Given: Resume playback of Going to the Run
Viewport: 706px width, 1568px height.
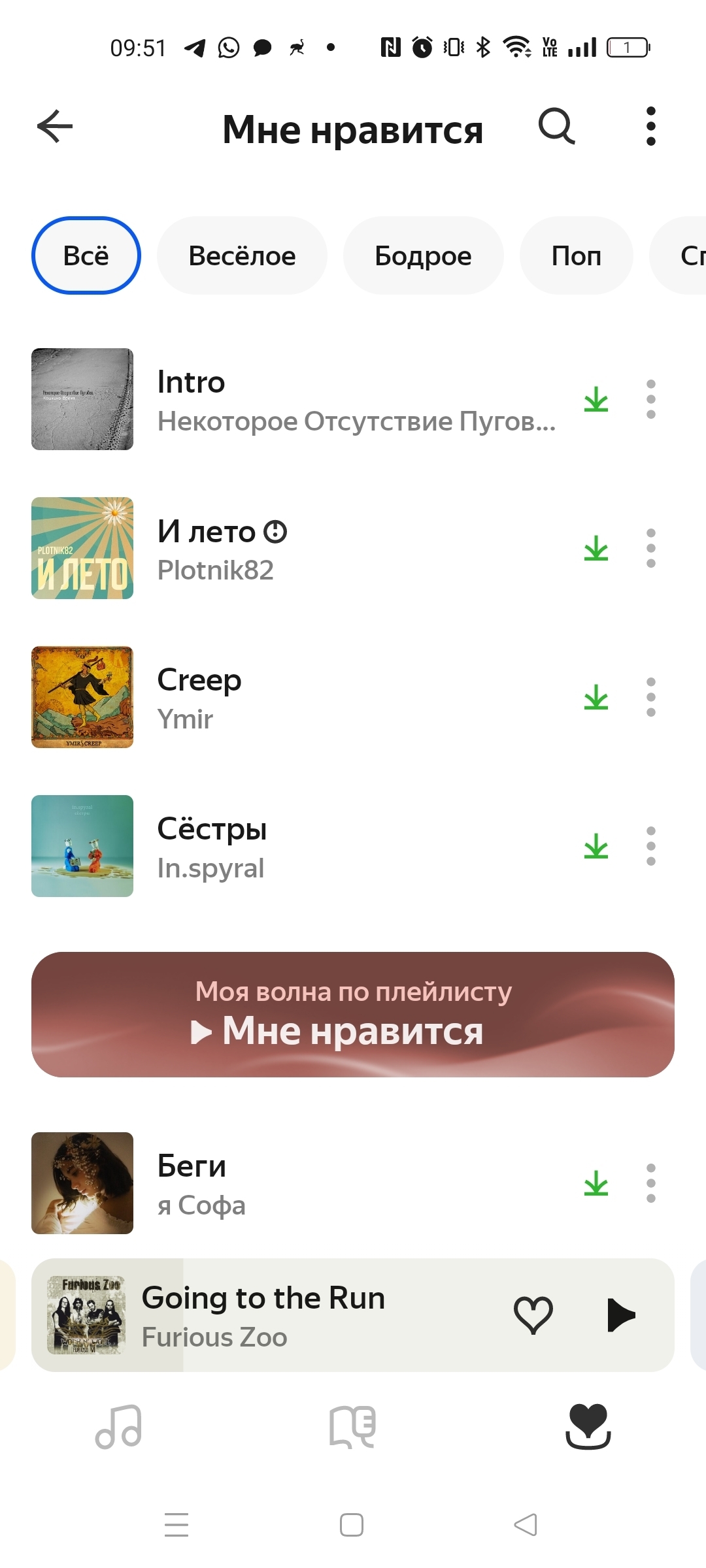Looking at the screenshot, I should pos(620,1315).
